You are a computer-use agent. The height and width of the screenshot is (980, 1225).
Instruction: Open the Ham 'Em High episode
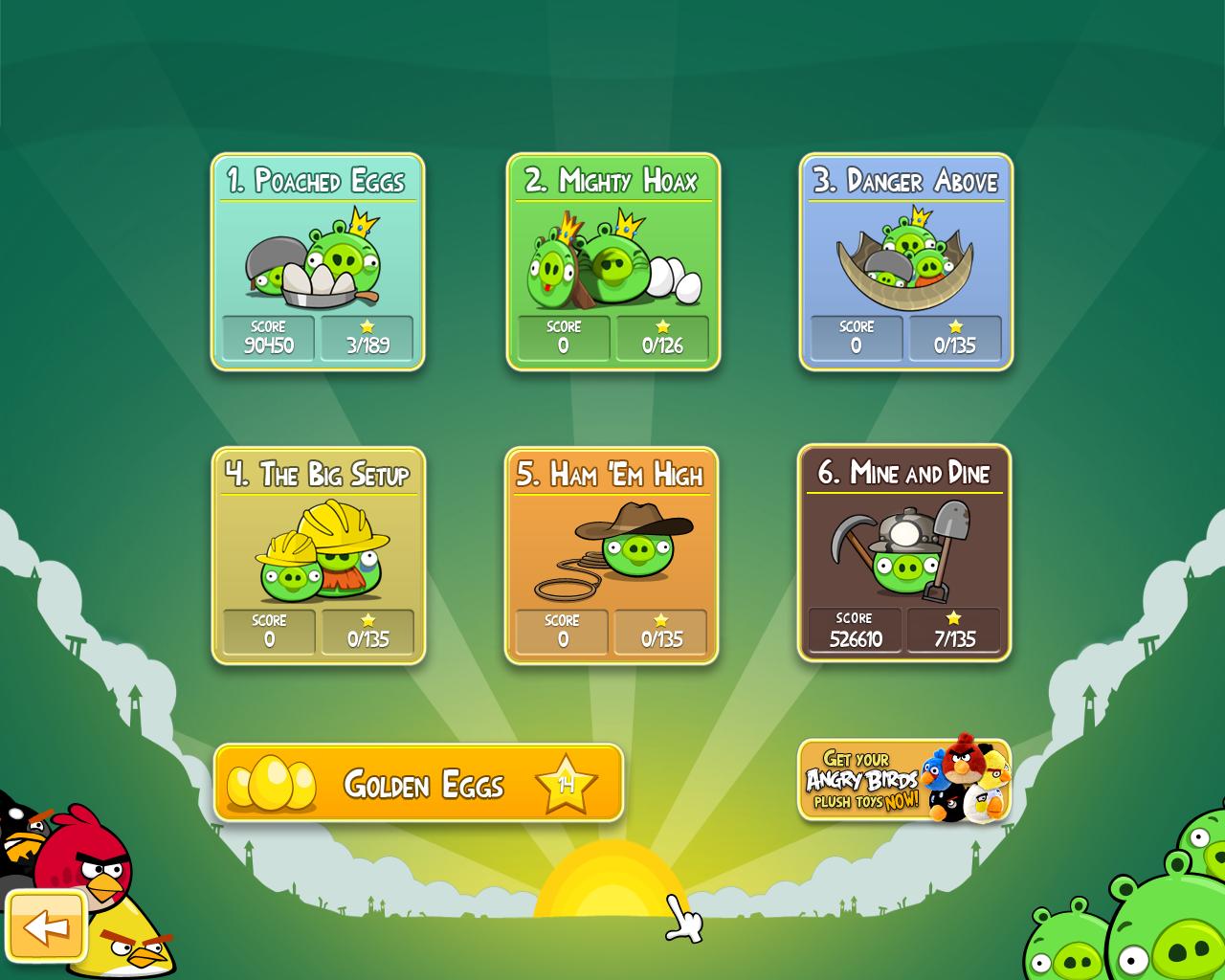[611, 555]
